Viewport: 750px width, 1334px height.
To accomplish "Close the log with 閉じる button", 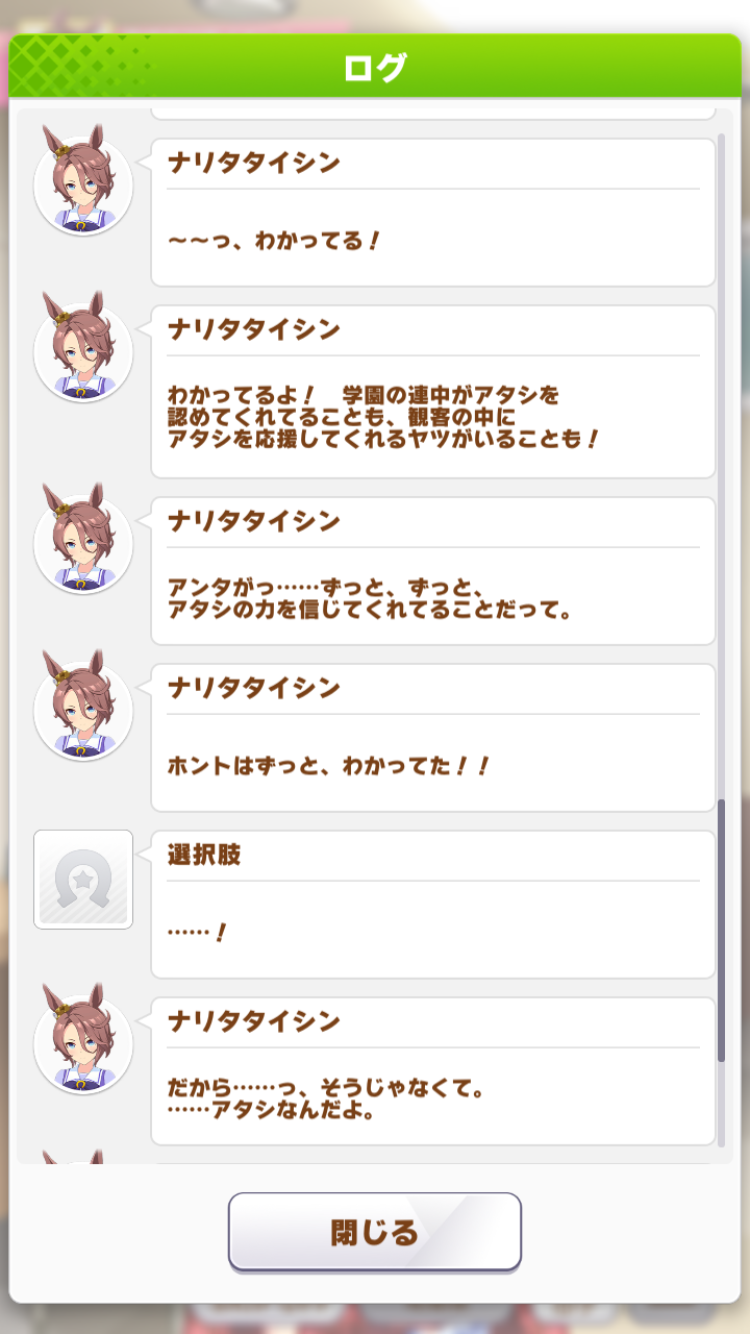I will 375,1232.
